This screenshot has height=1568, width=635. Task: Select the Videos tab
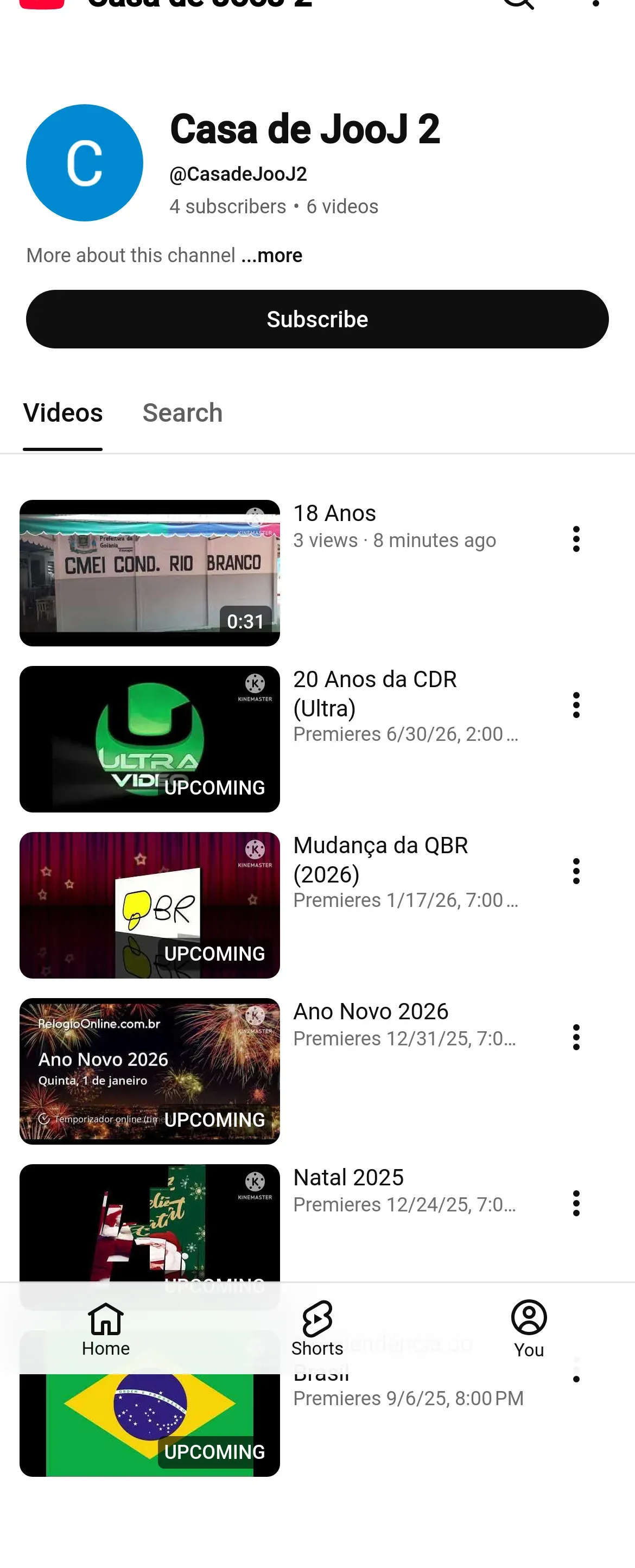point(63,412)
